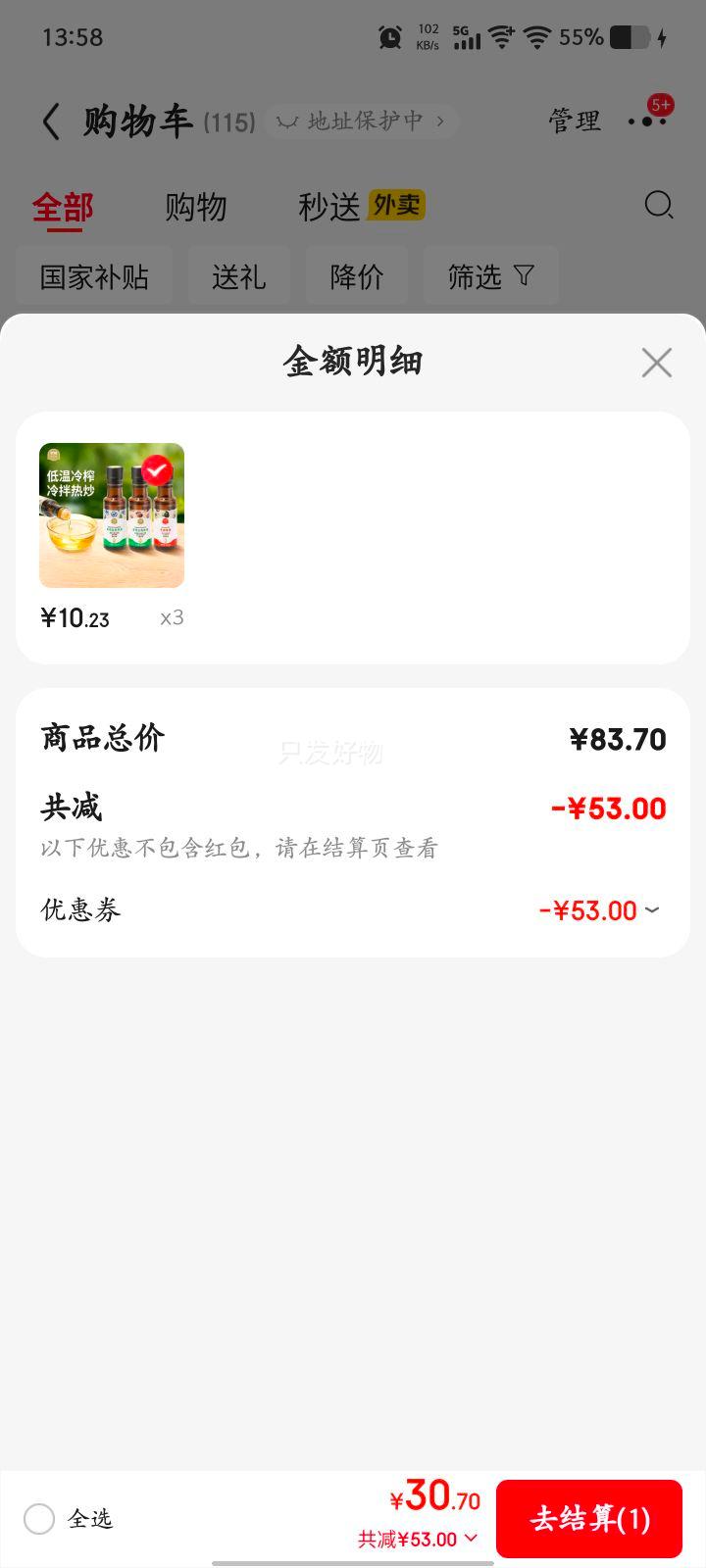Open the 地址保护中 address link

(361, 122)
